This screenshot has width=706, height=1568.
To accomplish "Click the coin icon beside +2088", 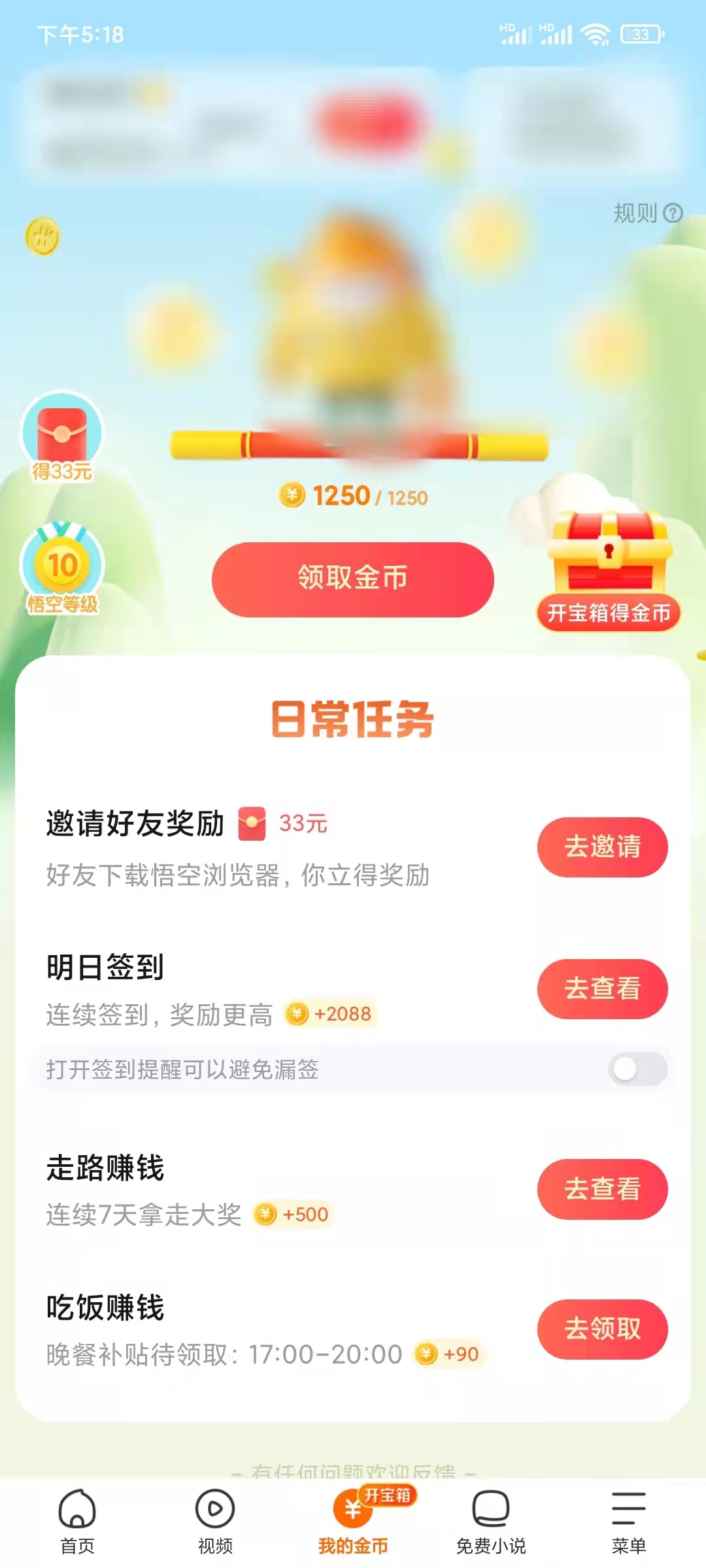I will (x=297, y=1013).
